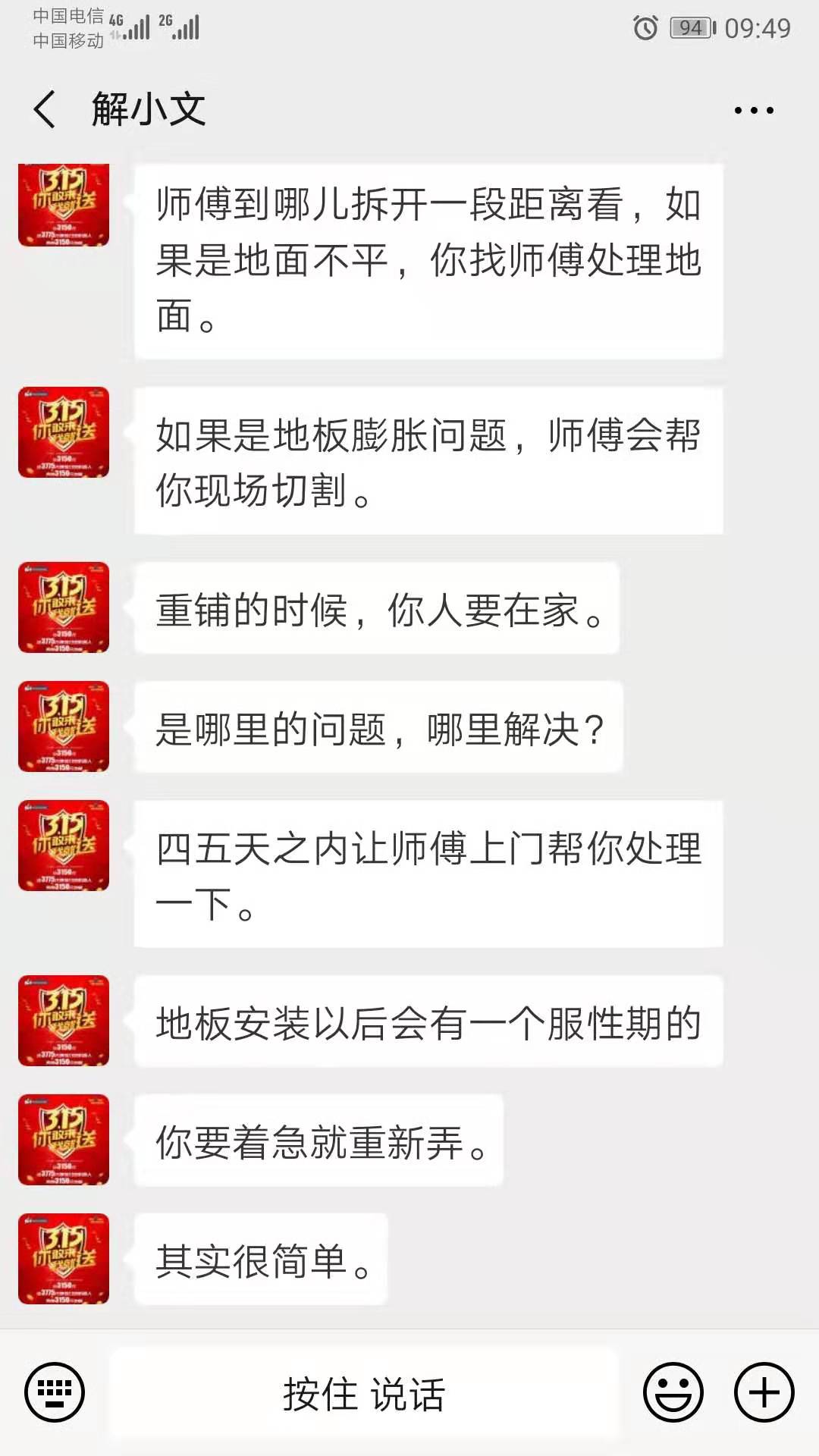Switch to the keyboard text input

pos(55,1392)
